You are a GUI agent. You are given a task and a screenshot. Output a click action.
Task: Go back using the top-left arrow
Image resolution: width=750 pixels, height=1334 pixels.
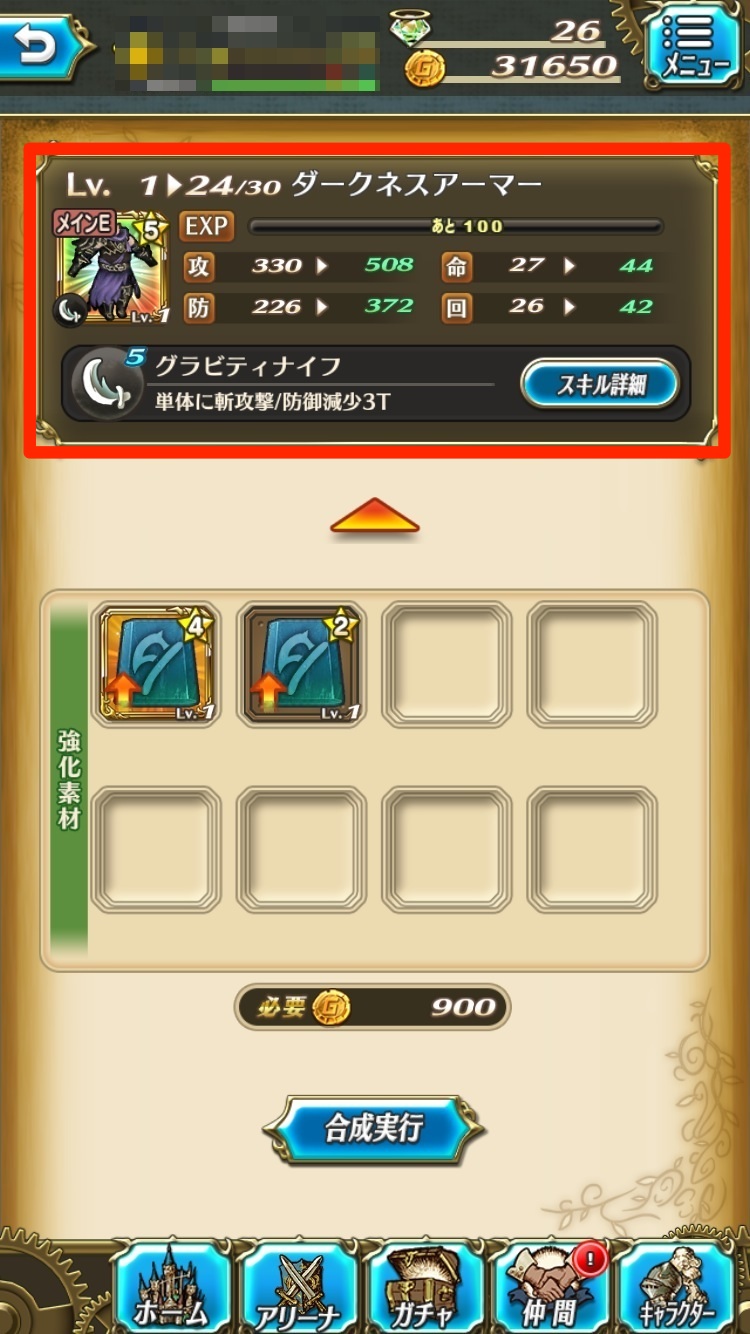42,46
